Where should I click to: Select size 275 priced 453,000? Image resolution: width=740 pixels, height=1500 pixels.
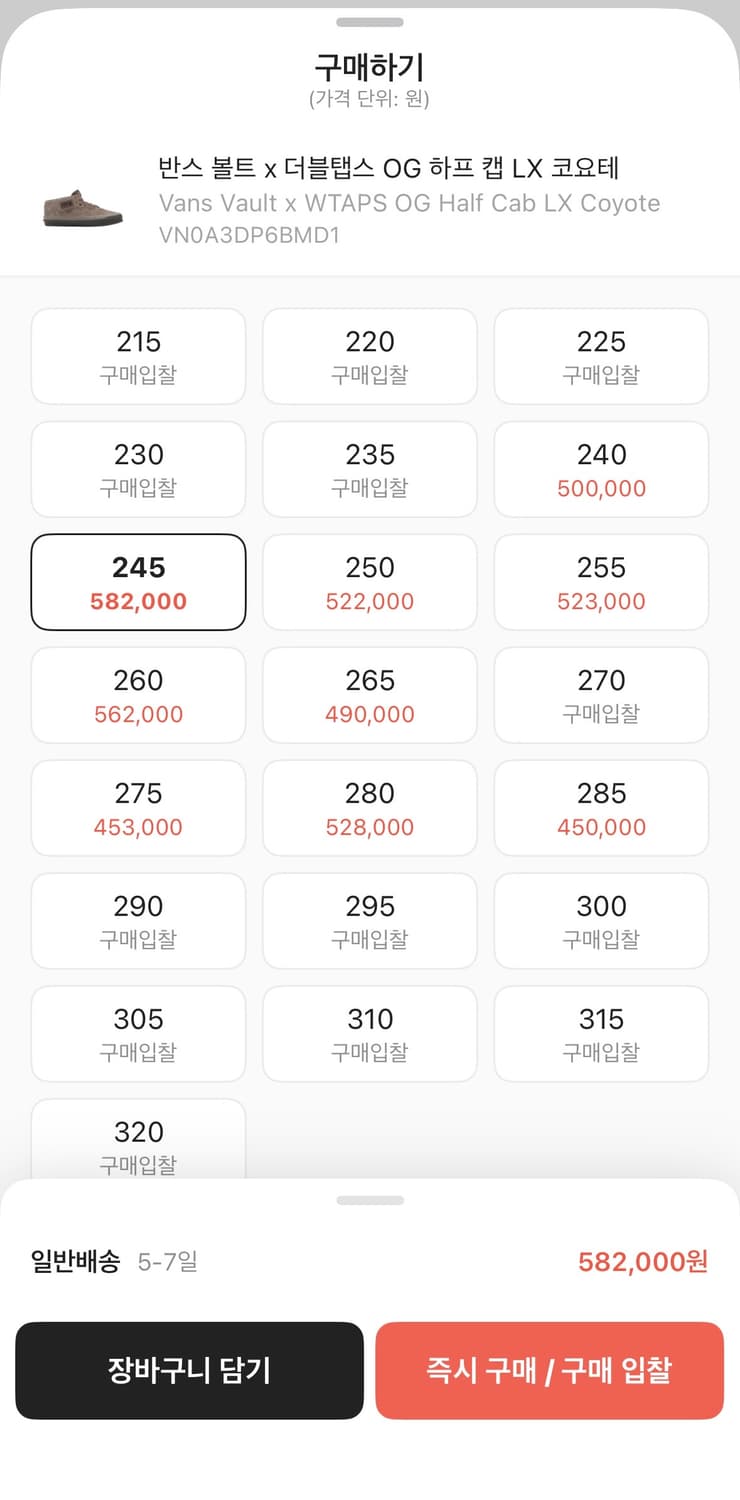coord(137,808)
